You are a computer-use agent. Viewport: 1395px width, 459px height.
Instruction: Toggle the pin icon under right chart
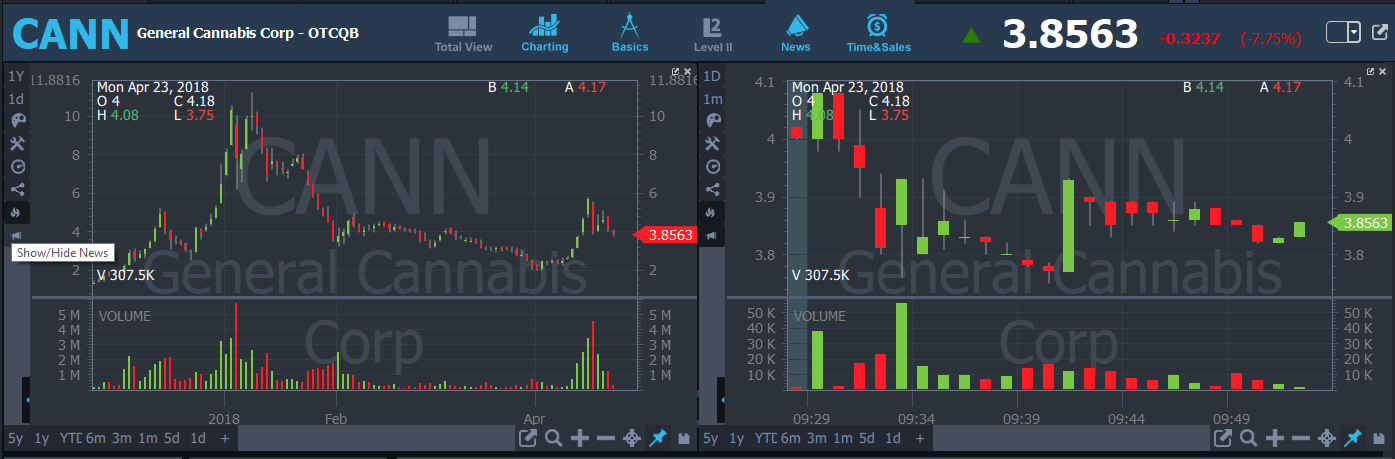point(1353,438)
